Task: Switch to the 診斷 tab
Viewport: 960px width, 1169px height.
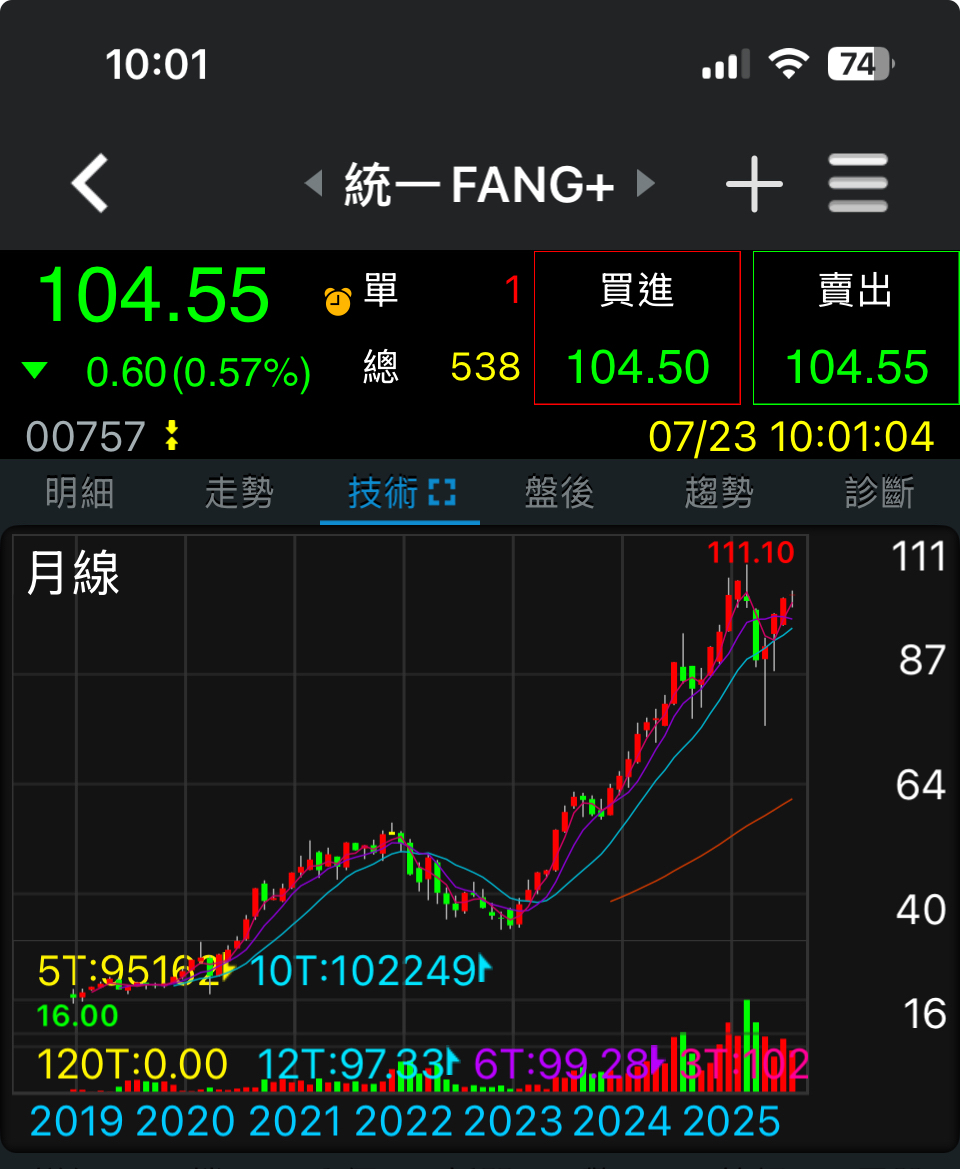Action: (879, 493)
